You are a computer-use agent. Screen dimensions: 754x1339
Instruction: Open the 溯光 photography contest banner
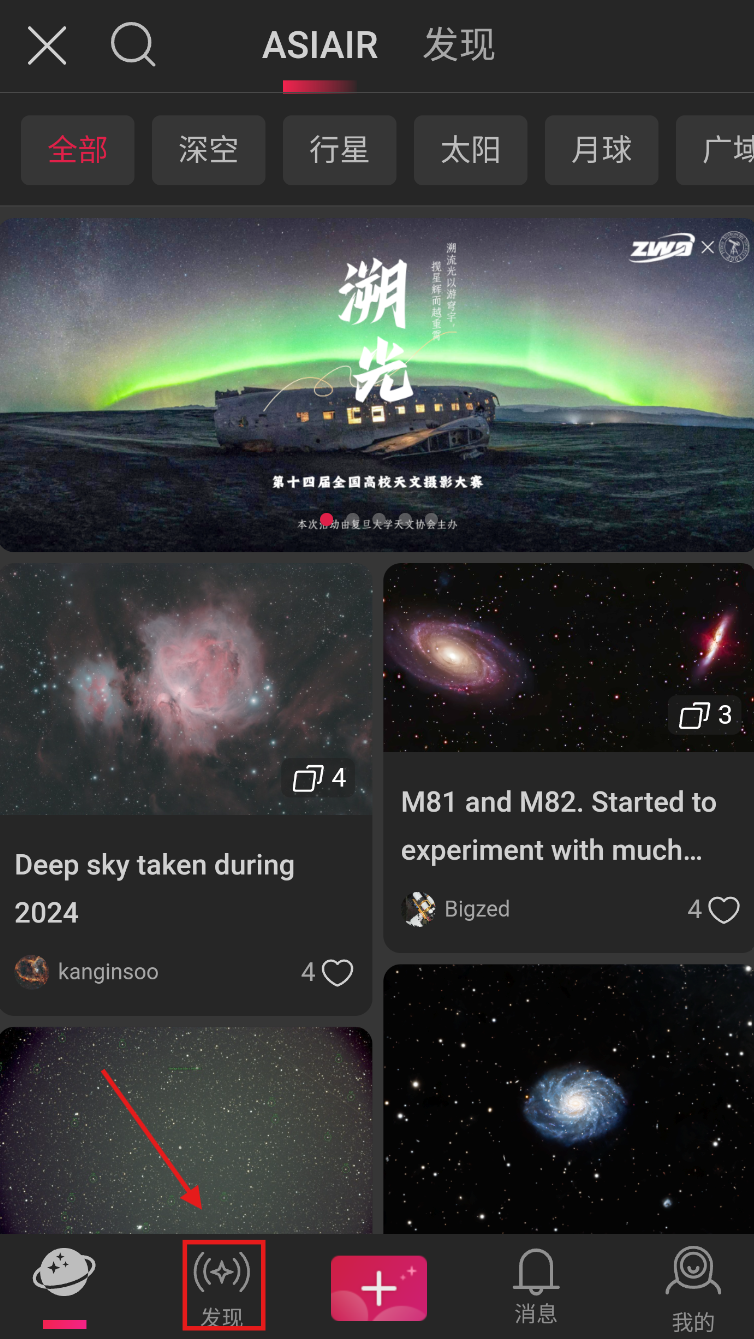(377, 385)
